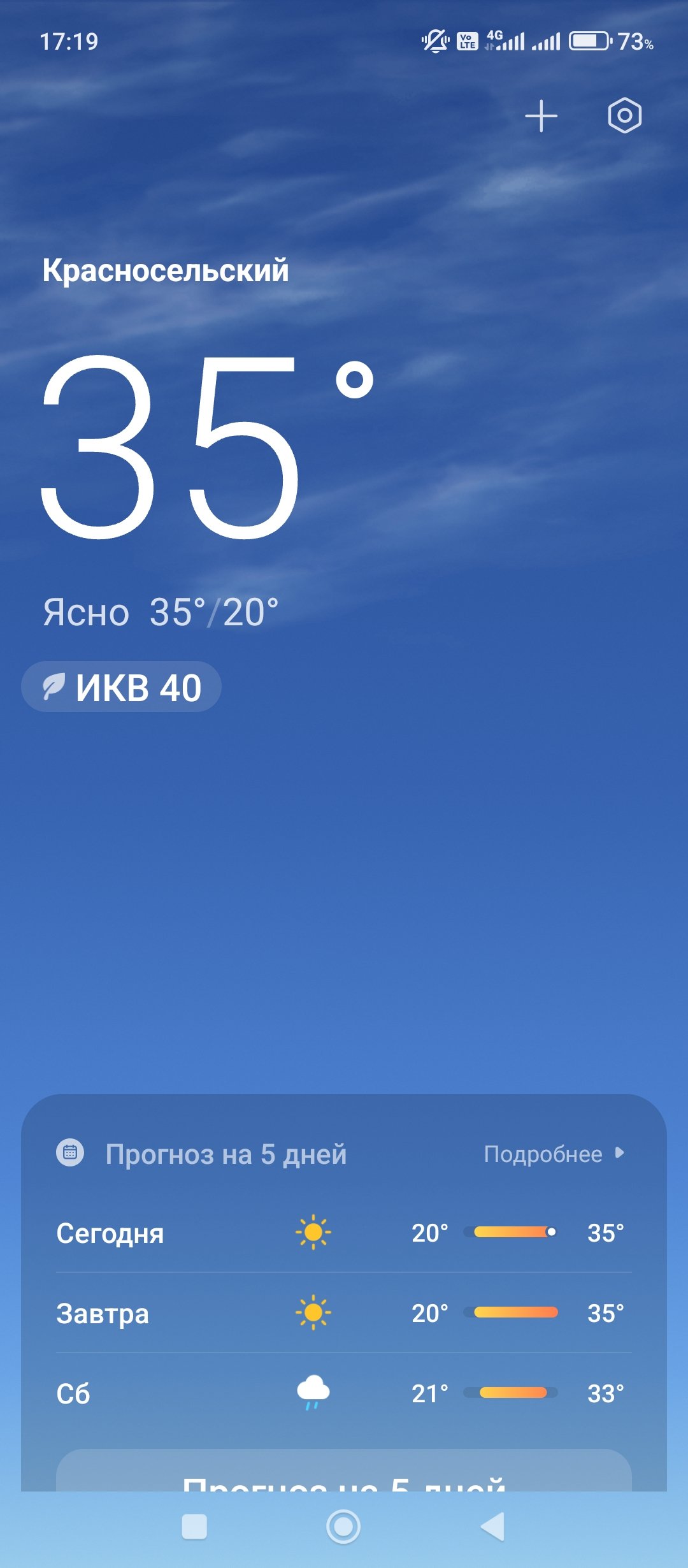Go back with the system back button
This screenshot has height=1568, width=688.
492,1527
